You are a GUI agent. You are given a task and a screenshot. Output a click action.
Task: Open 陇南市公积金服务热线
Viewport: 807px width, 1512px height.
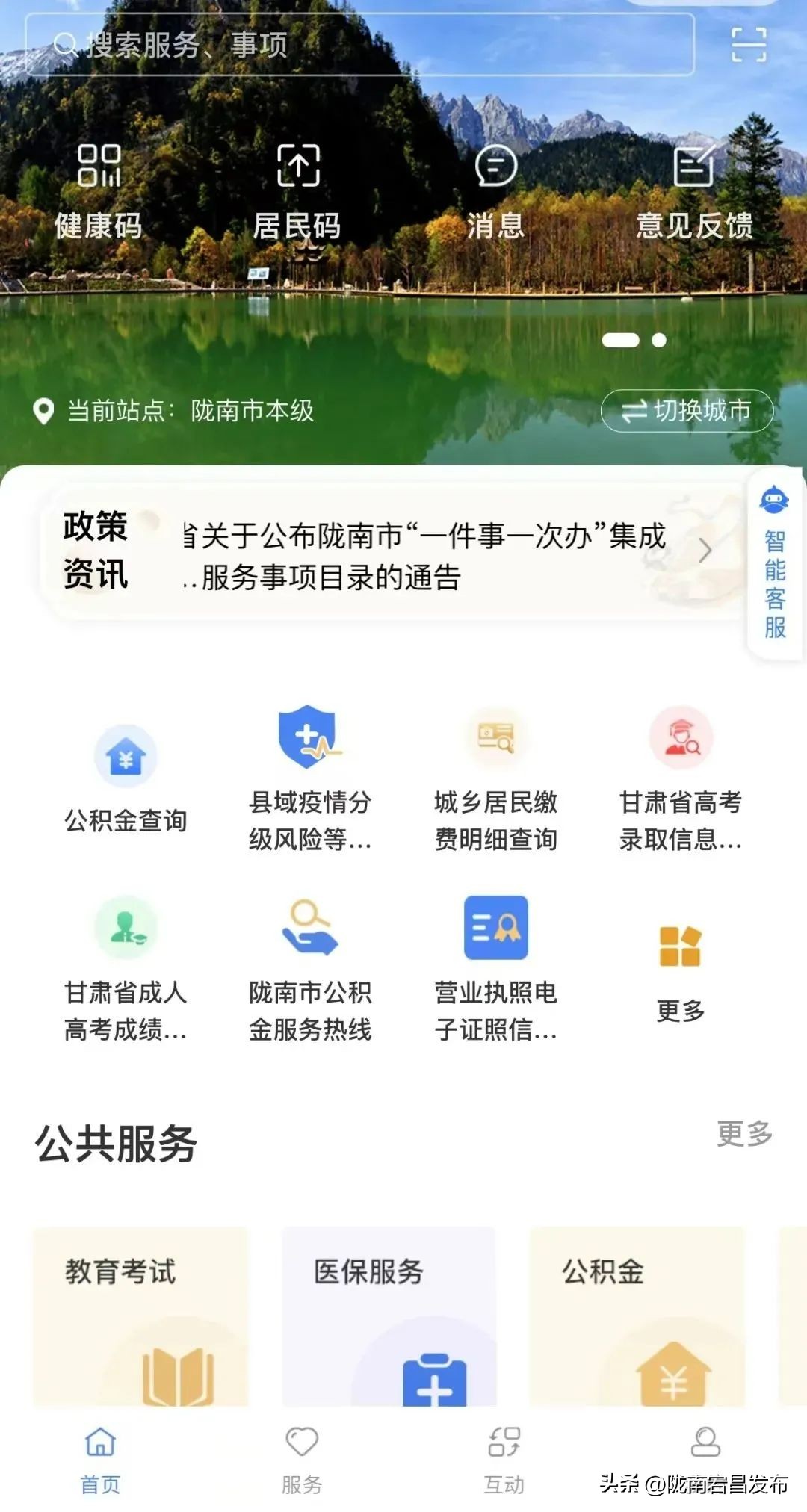[310, 969]
